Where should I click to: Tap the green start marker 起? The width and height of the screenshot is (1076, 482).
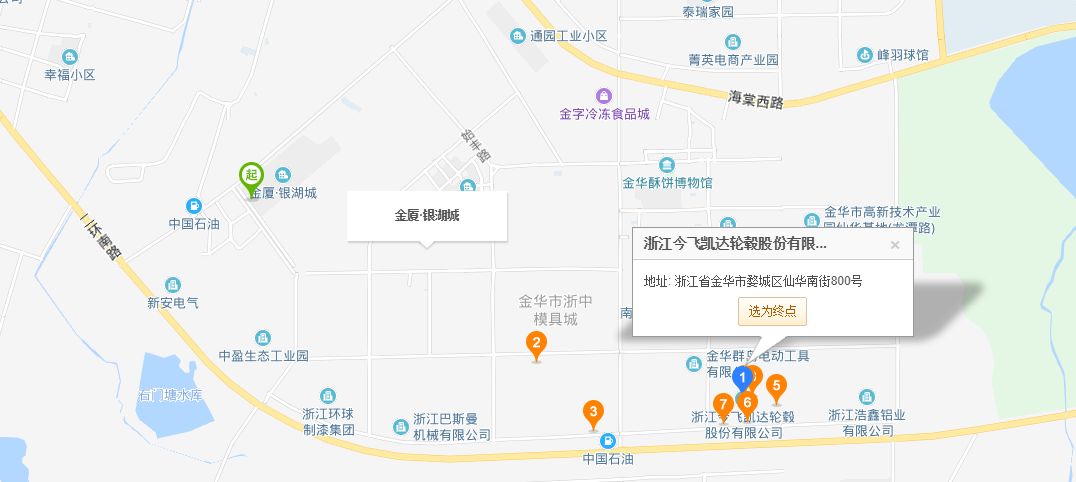coord(250,176)
